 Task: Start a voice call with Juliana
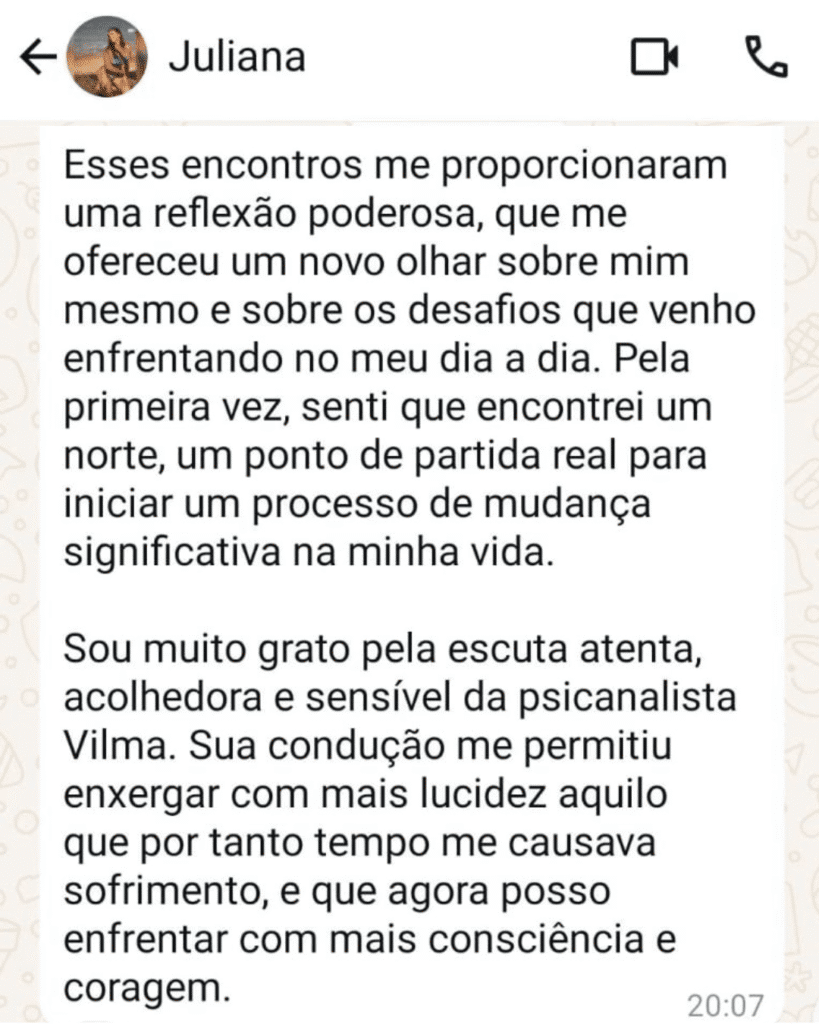pos(766,57)
